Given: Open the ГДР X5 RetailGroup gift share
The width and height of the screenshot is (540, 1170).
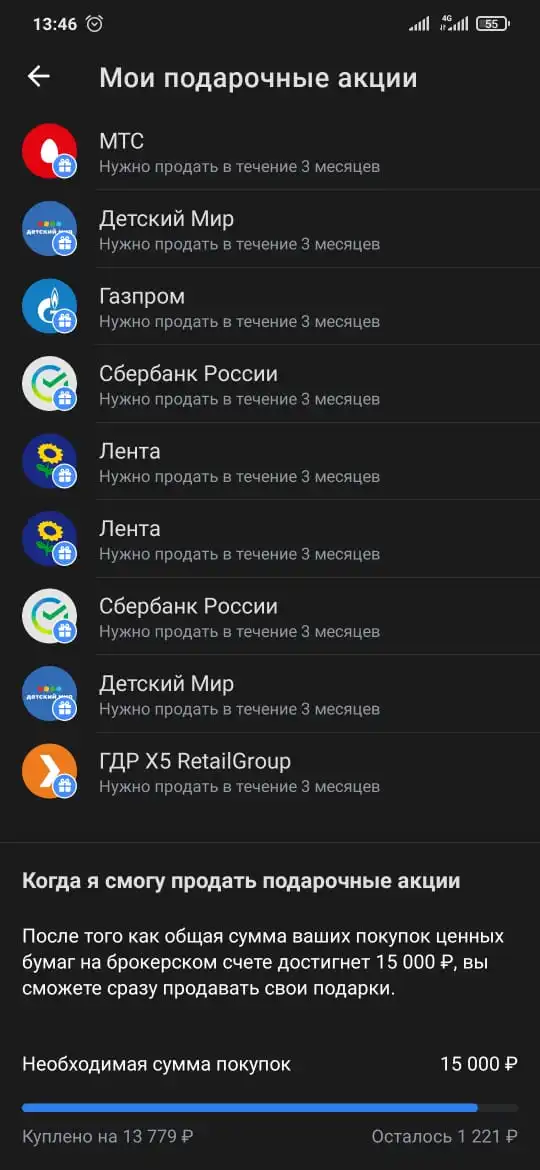Looking at the screenshot, I should [270, 772].
